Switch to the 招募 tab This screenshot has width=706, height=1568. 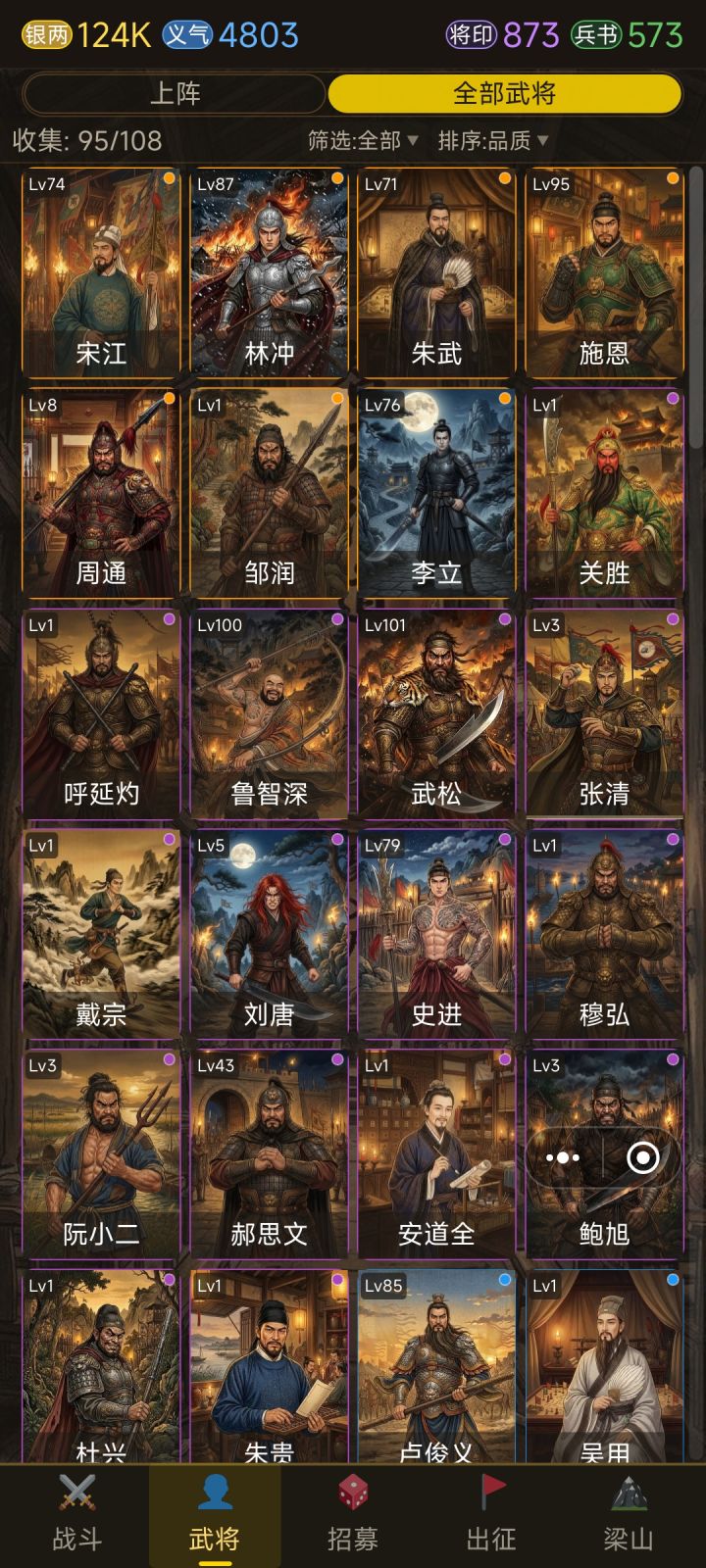point(353,1514)
